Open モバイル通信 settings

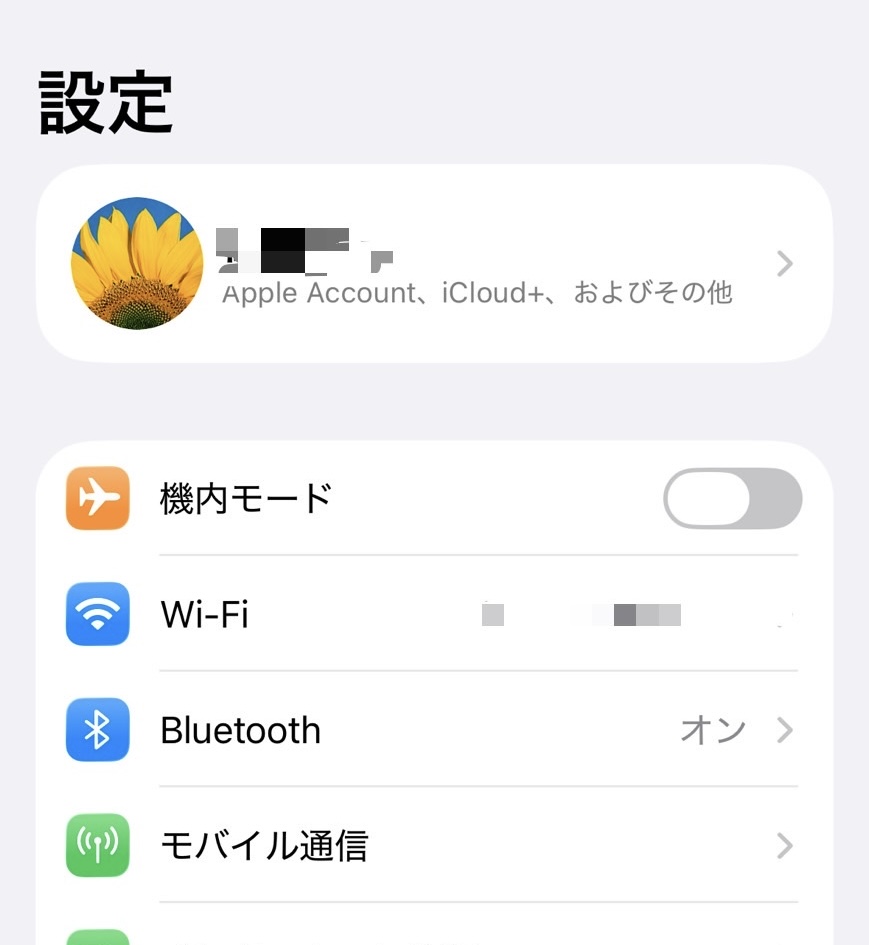point(434,846)
